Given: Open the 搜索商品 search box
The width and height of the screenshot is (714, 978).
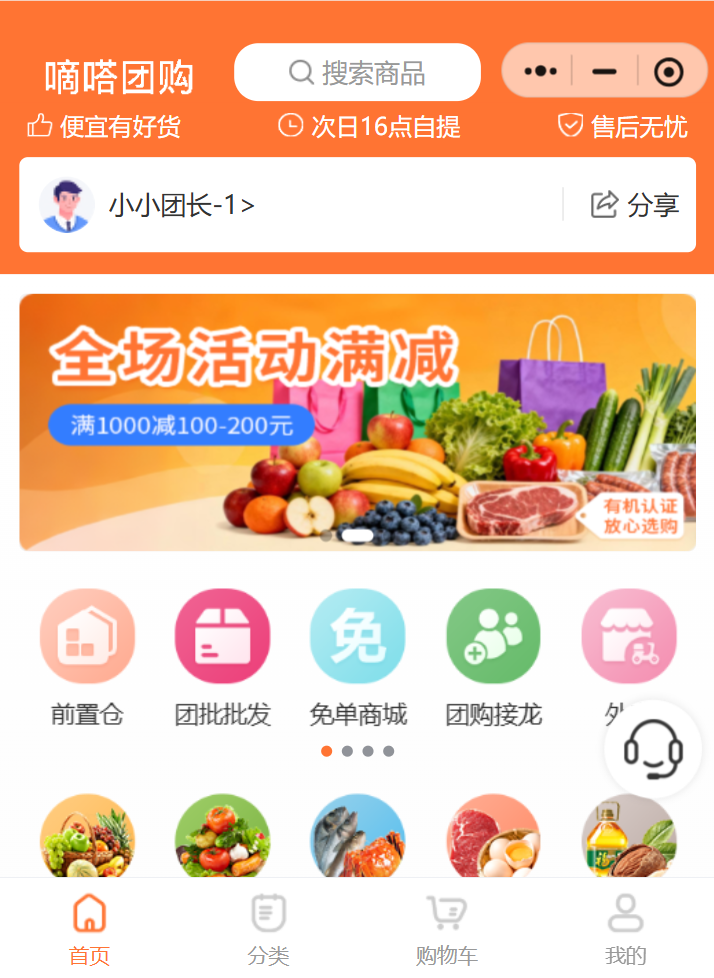Looking at the screenshot, I should [357, 72].
